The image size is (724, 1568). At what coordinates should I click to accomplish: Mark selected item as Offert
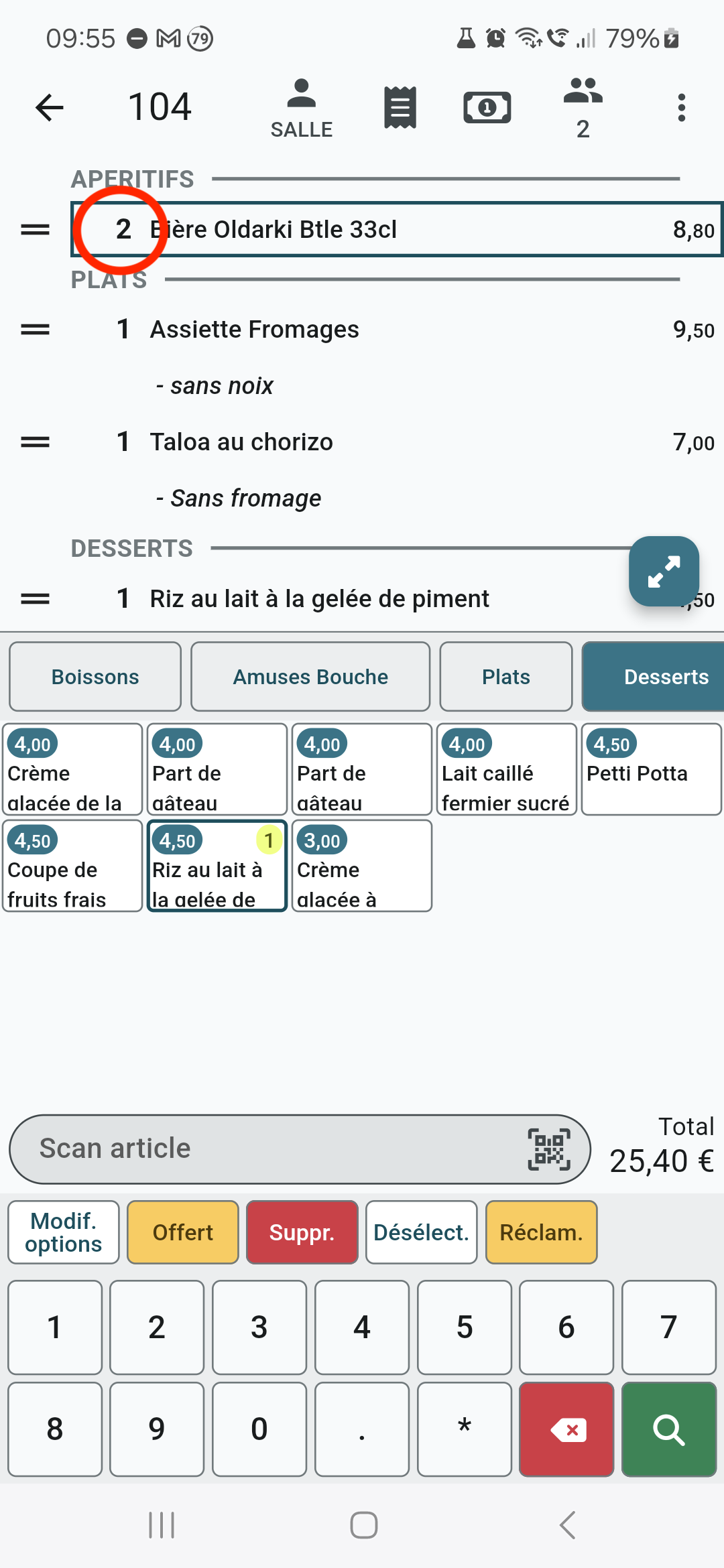[183, 1232]
